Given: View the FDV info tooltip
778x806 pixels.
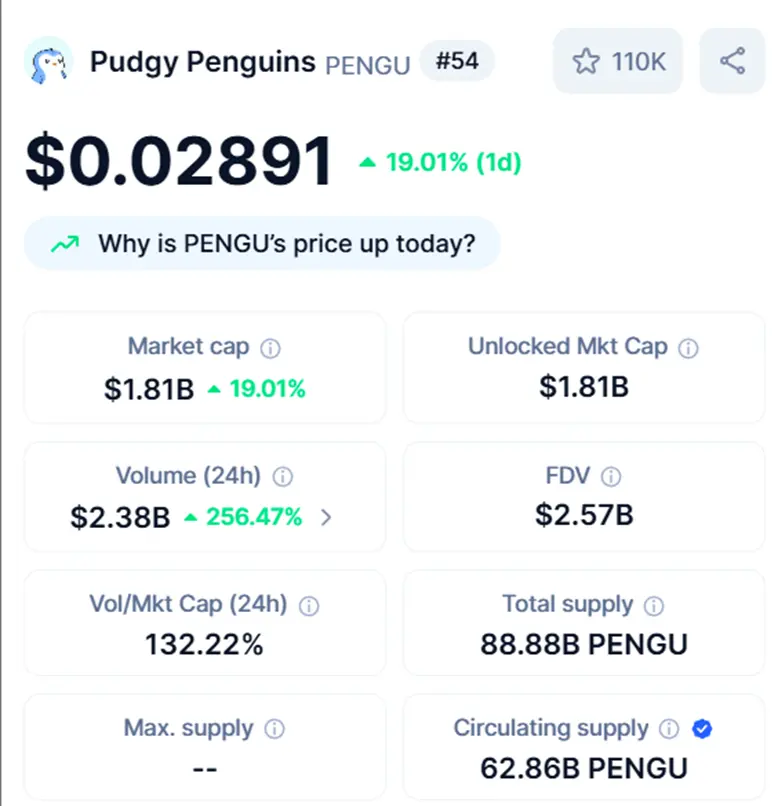Looking at the screenshot, I should (611, 476).
